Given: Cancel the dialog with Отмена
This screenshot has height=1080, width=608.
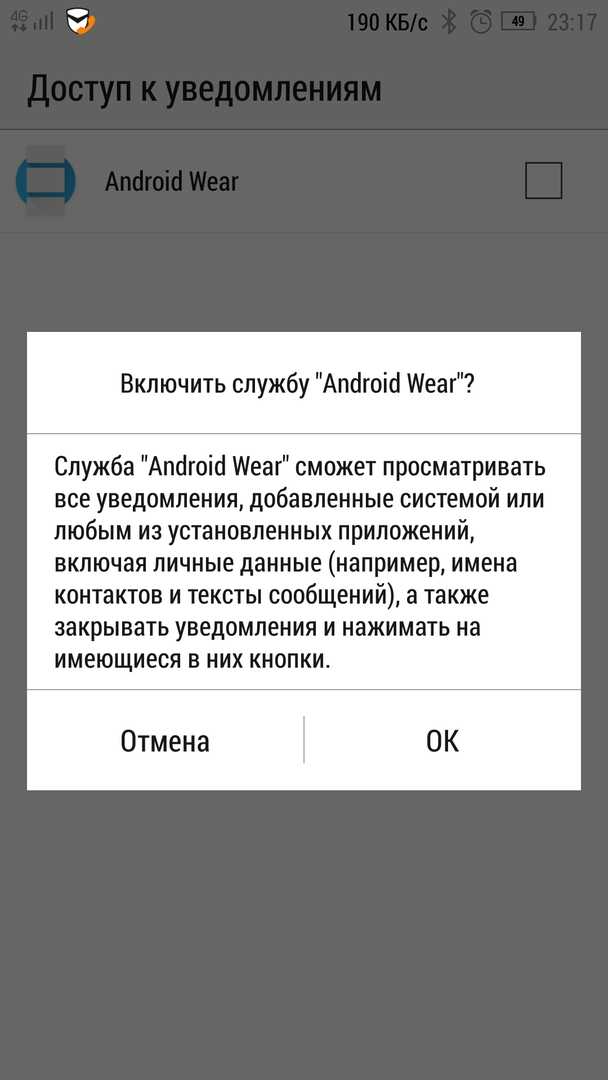Looking at the screenshot, I should click(x=165, y=740).
